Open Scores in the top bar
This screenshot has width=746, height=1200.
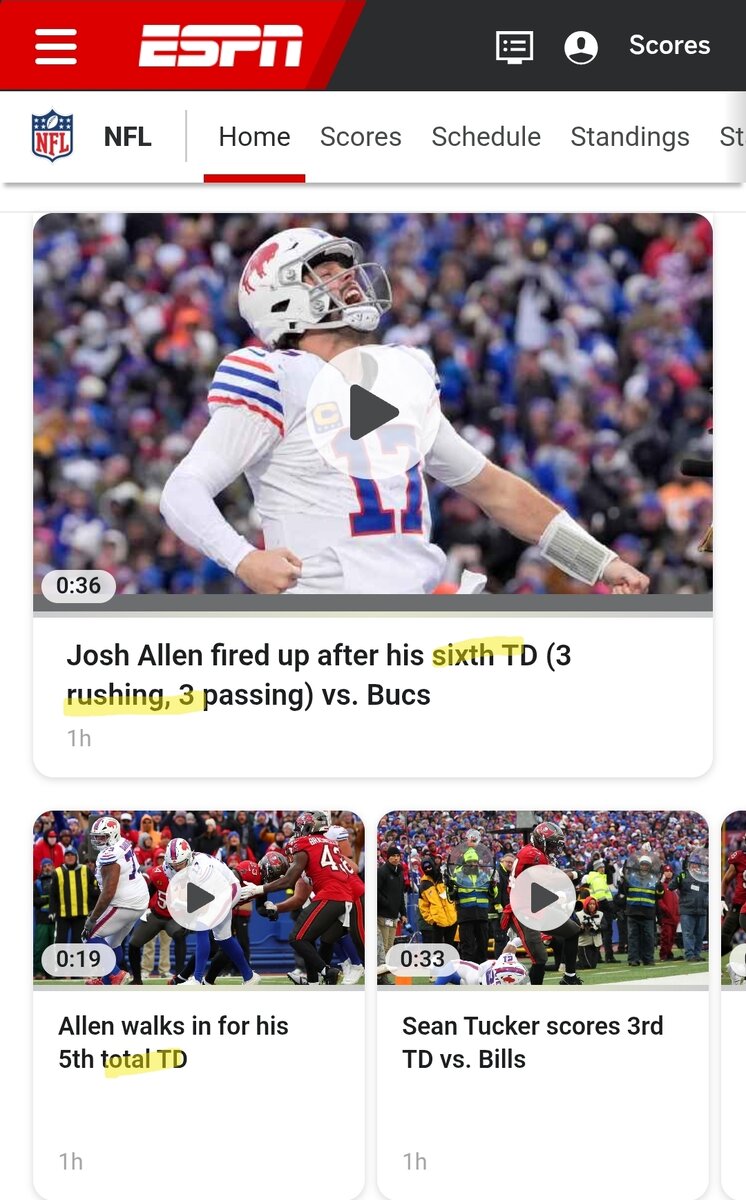point(669,45)
